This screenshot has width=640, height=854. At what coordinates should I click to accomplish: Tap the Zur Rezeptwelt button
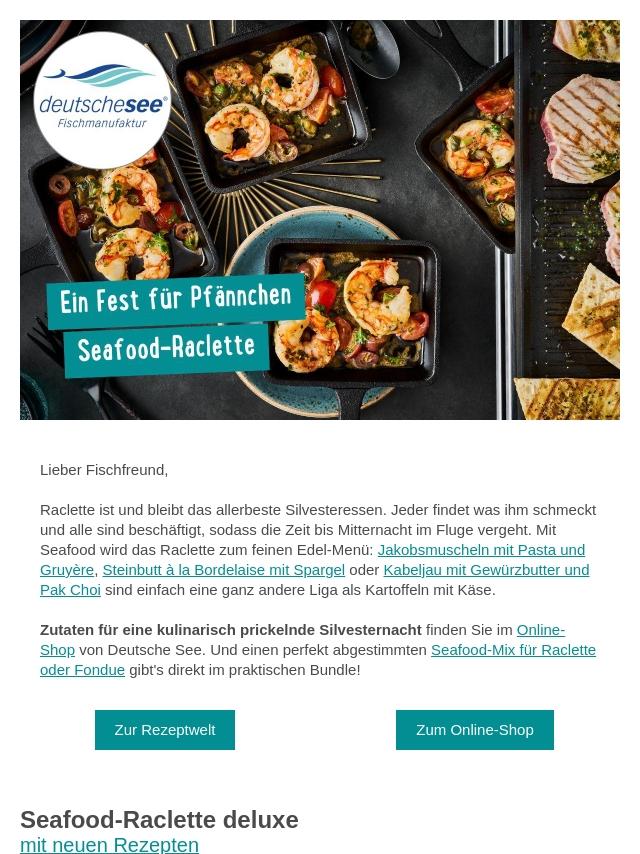[x=165, y=730]
